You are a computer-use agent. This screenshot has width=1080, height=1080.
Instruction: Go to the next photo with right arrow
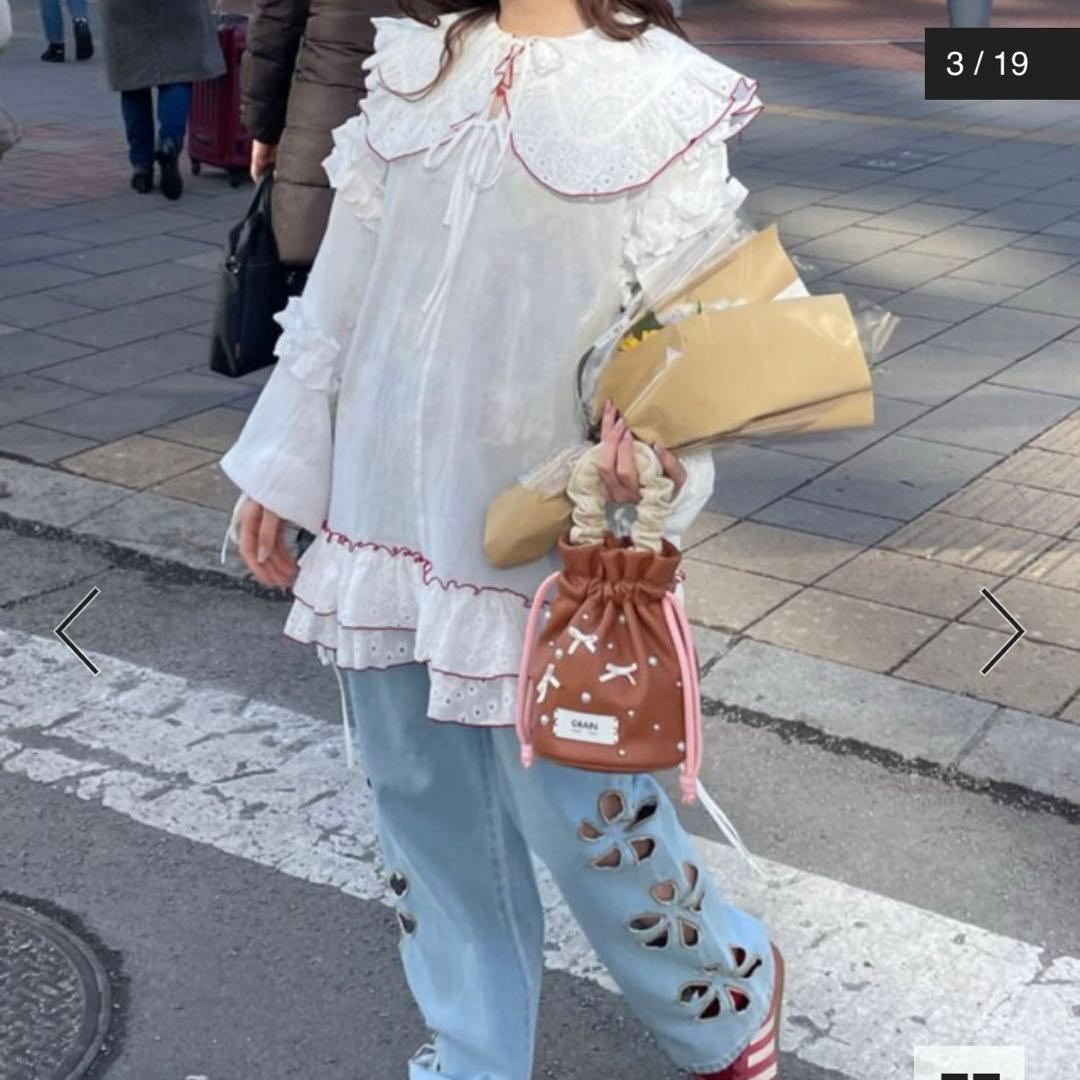(1003, 631)
